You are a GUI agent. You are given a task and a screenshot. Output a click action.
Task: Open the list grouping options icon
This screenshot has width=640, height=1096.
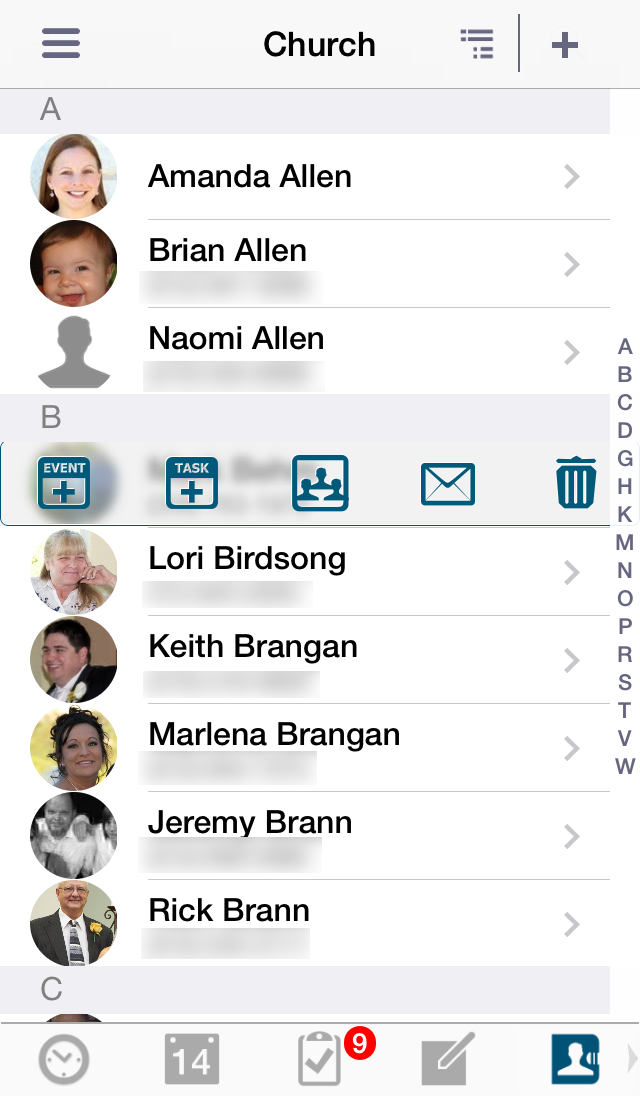pyautogui.click(x=477, y=44)
